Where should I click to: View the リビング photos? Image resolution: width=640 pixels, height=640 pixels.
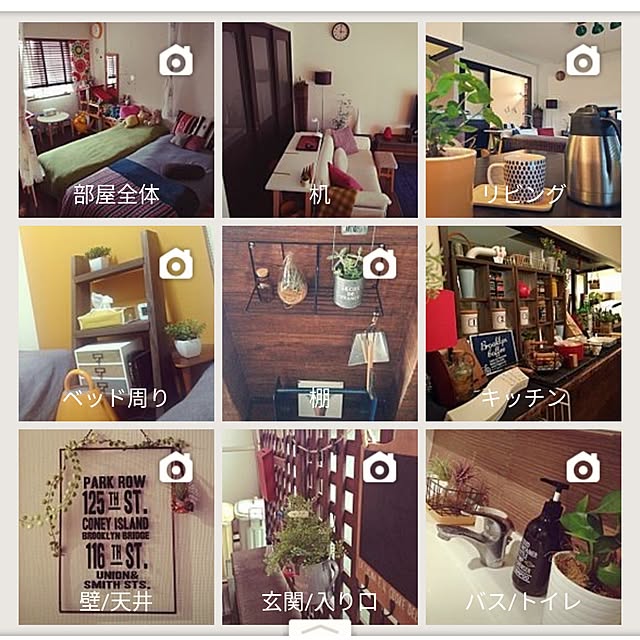pyautogui.click(x=524, y=120)
